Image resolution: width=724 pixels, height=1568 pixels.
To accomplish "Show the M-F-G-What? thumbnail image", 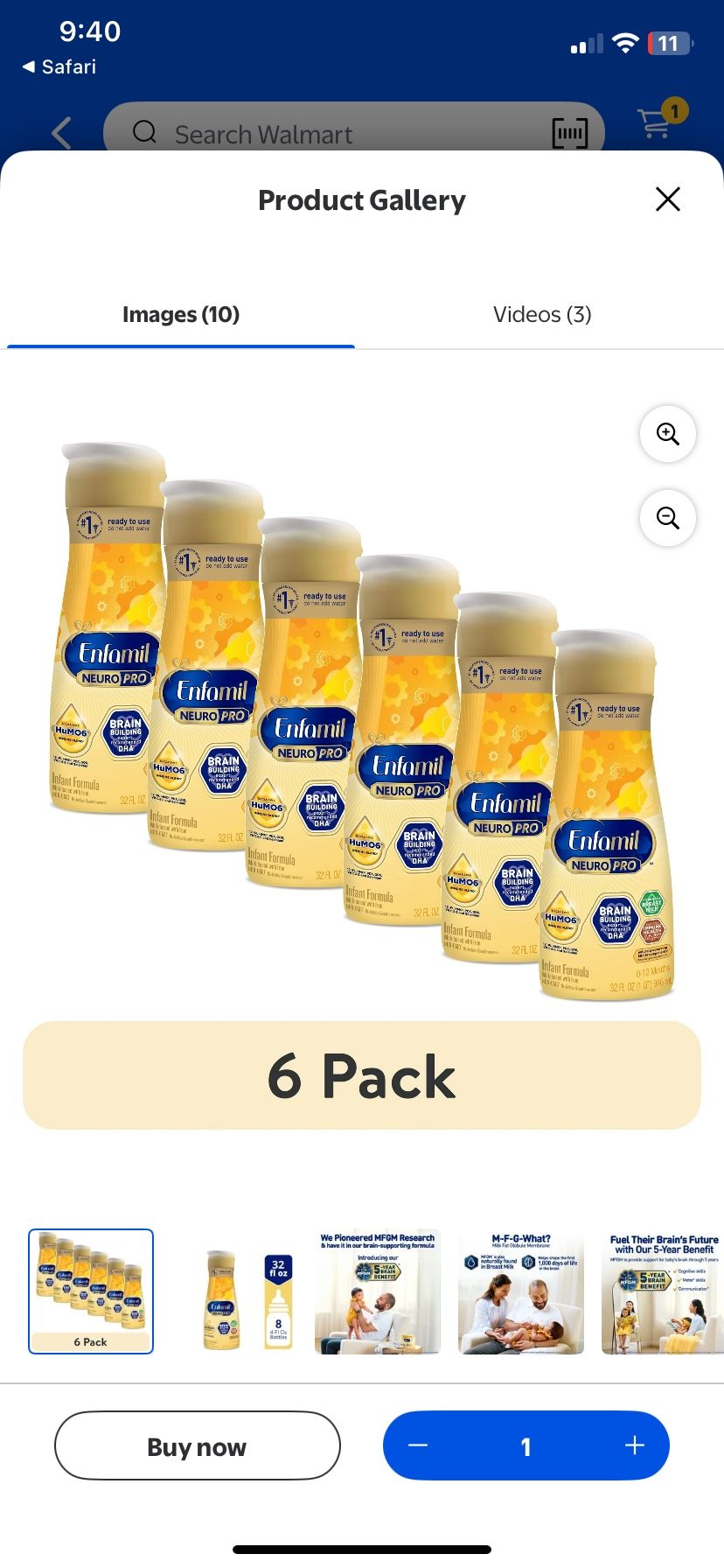I will (521, 1291).
